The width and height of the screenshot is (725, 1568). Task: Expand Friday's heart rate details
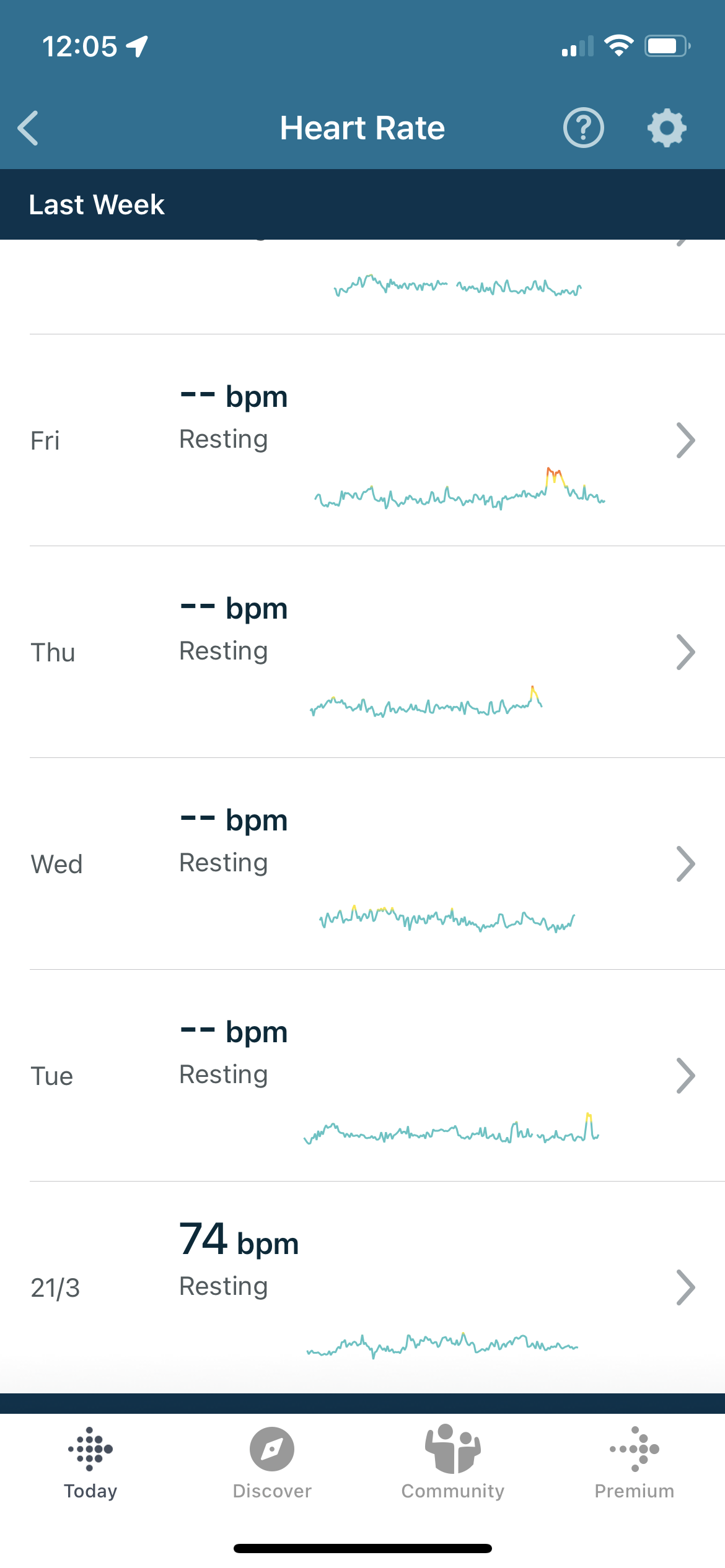(687, 440)
